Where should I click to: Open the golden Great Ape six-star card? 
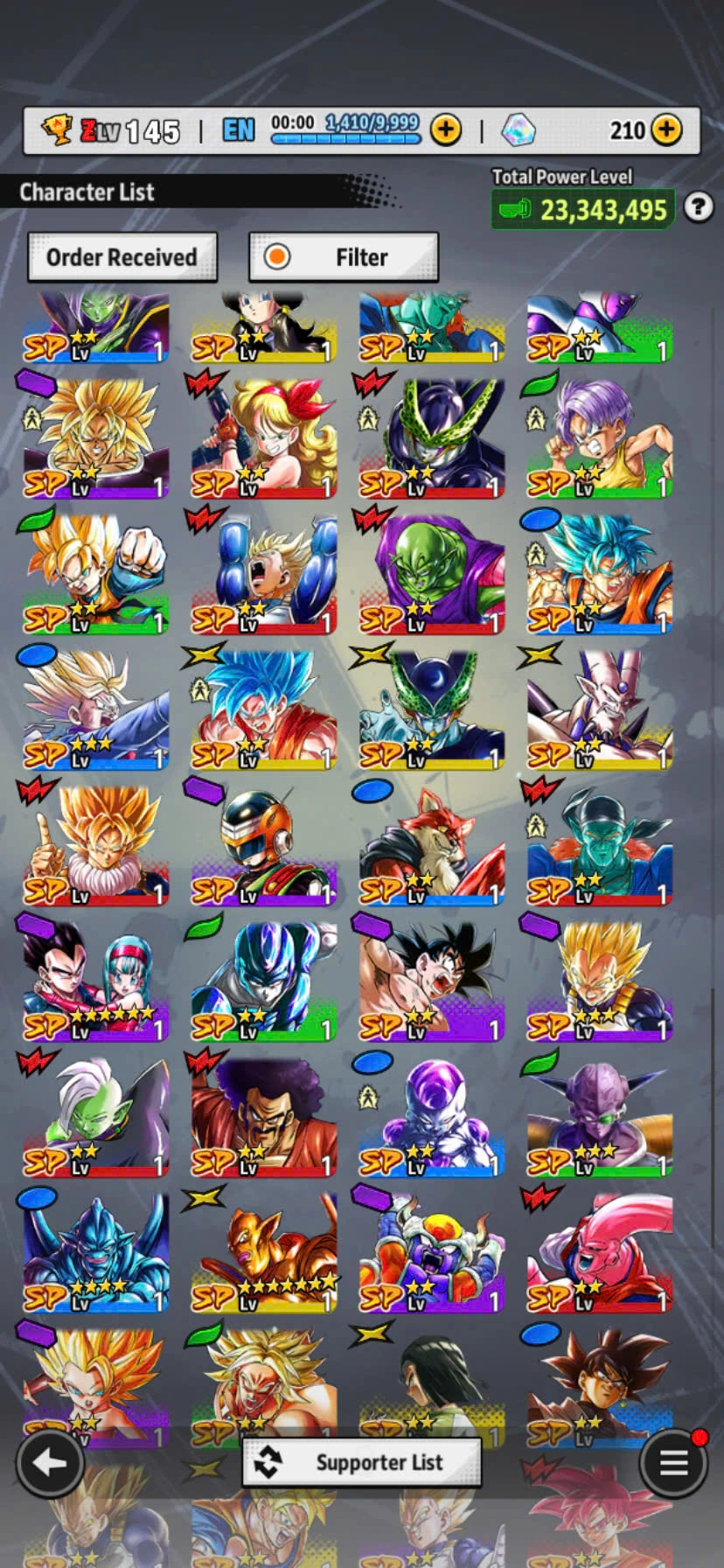click(x=263, y=1249)
